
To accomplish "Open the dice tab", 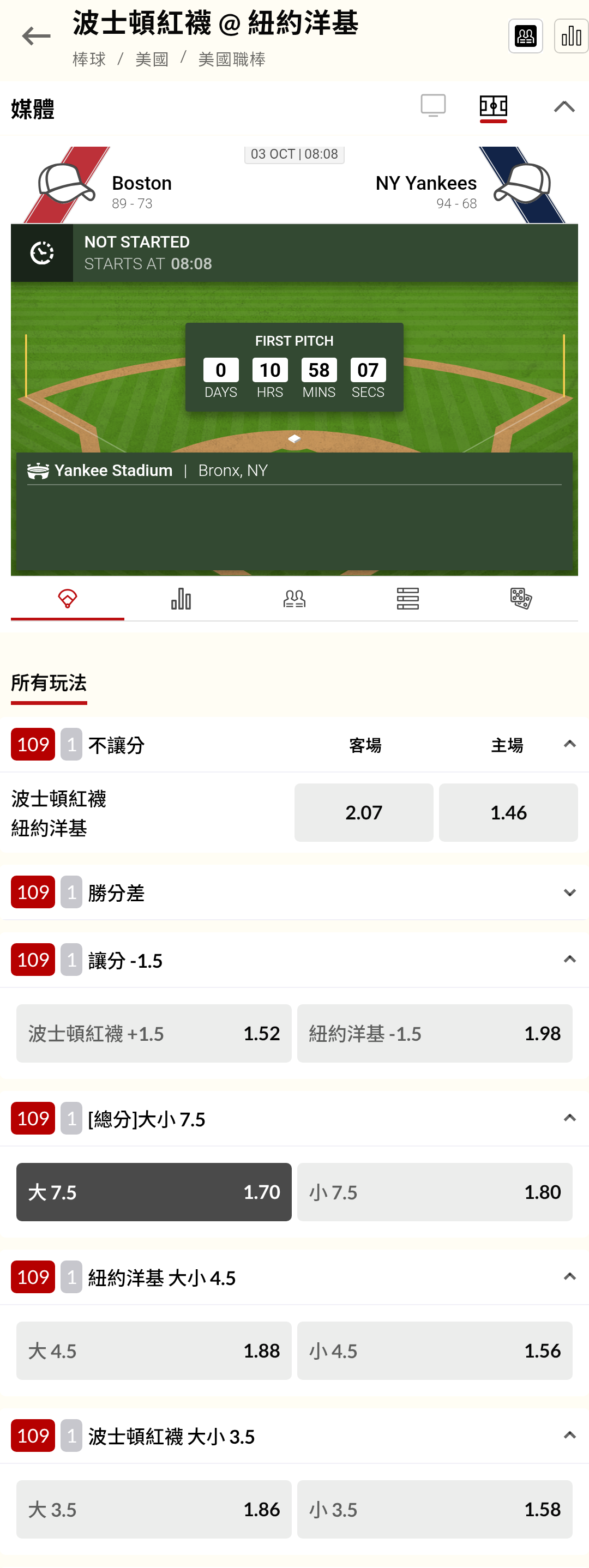I will pos(521,598).
